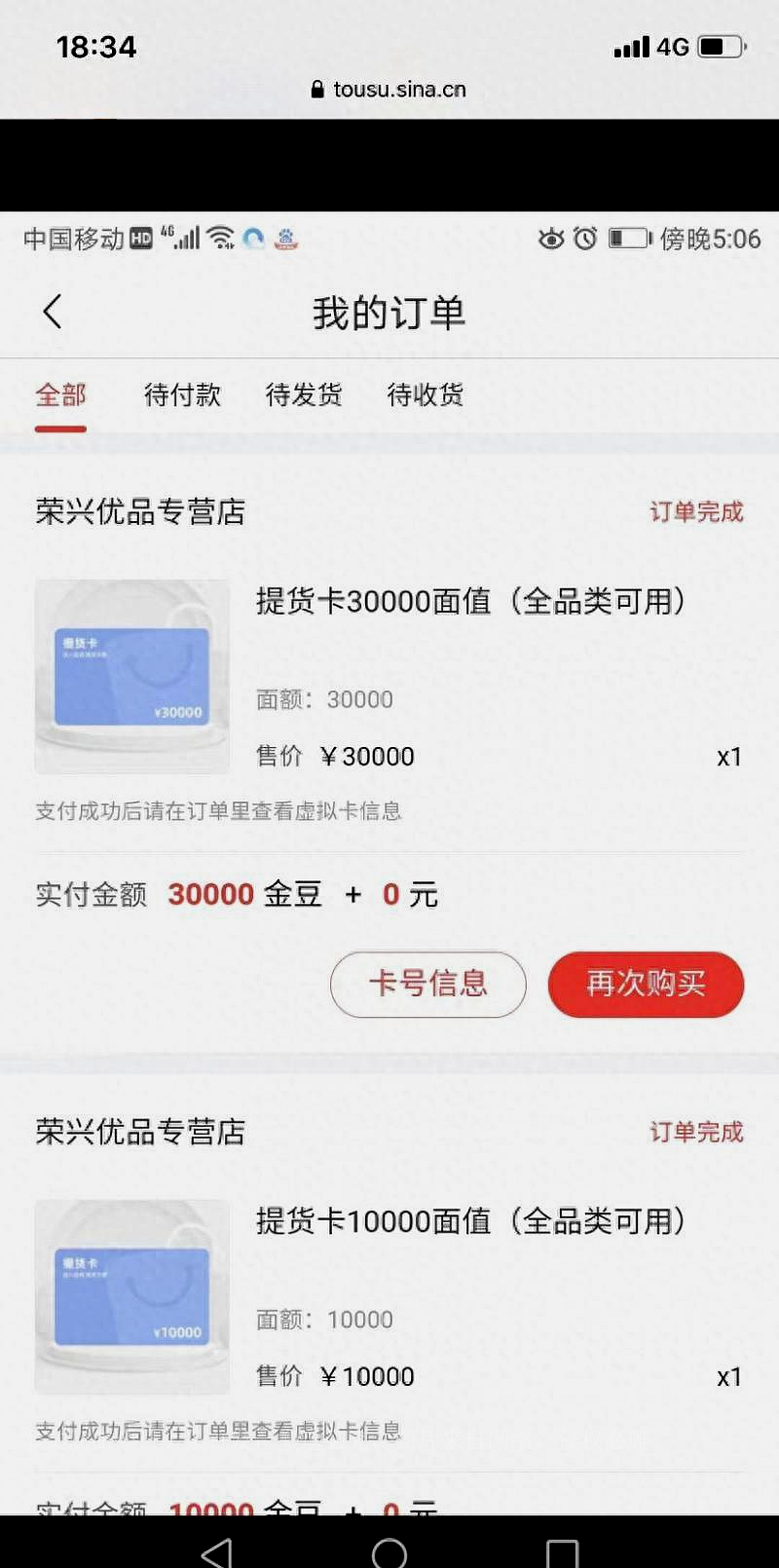Tap the Wi-Fi icon in the status bar
Image resolution: width=779 pixels, height=1568 pixels.
tap(220, 237)
